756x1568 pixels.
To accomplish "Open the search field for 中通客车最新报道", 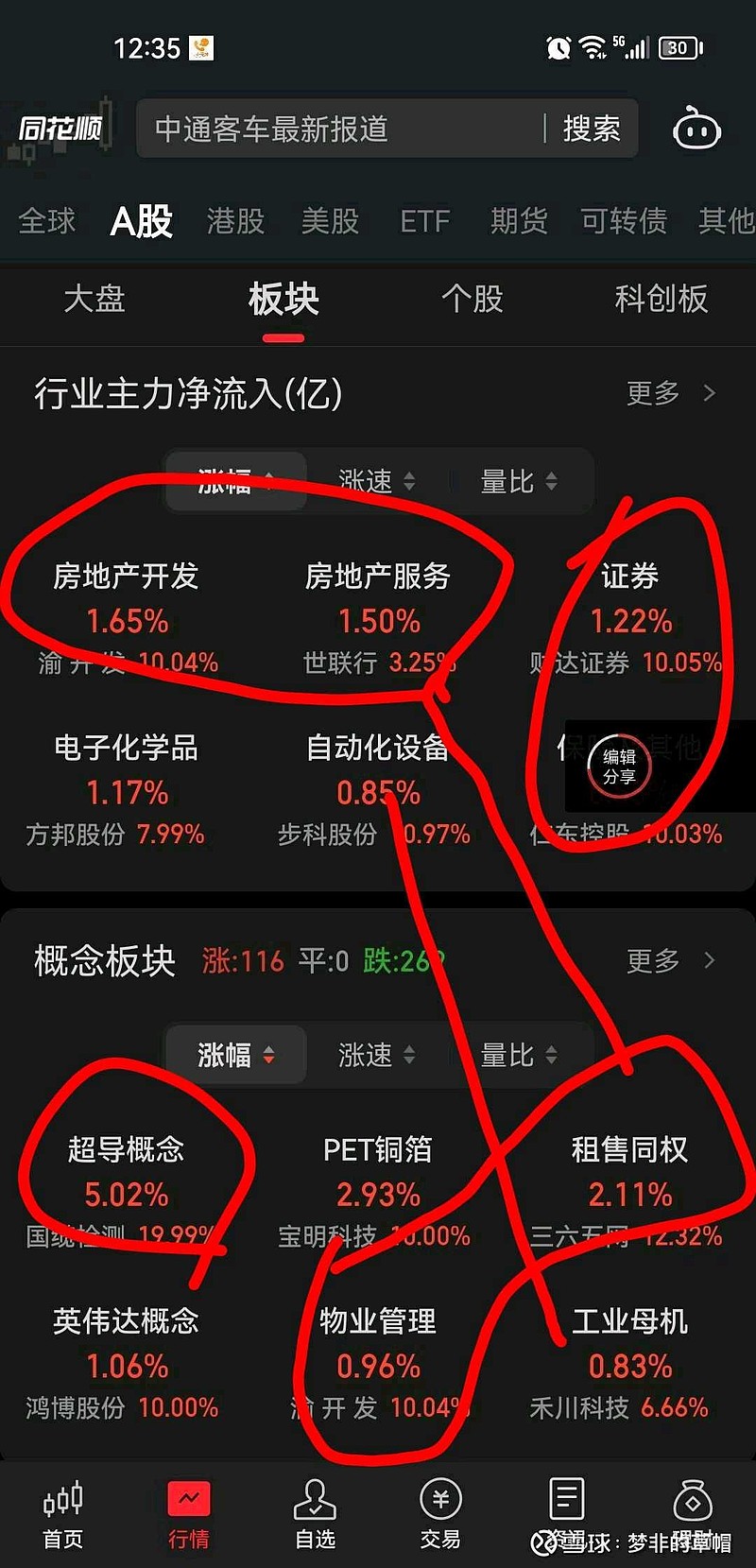I will point(340,129).
